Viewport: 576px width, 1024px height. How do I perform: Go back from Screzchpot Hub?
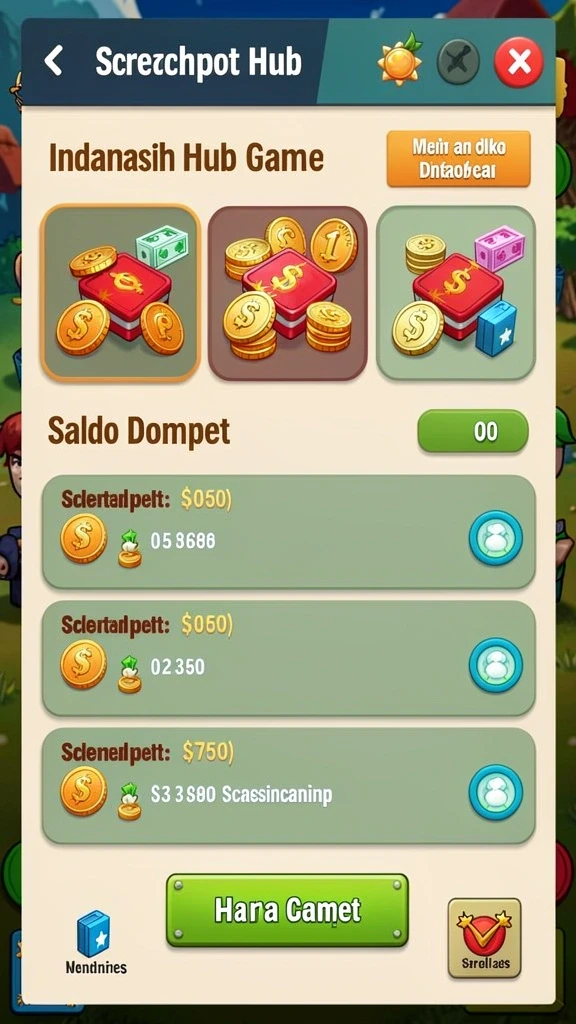pyautogui.click(x=53, y=61)
